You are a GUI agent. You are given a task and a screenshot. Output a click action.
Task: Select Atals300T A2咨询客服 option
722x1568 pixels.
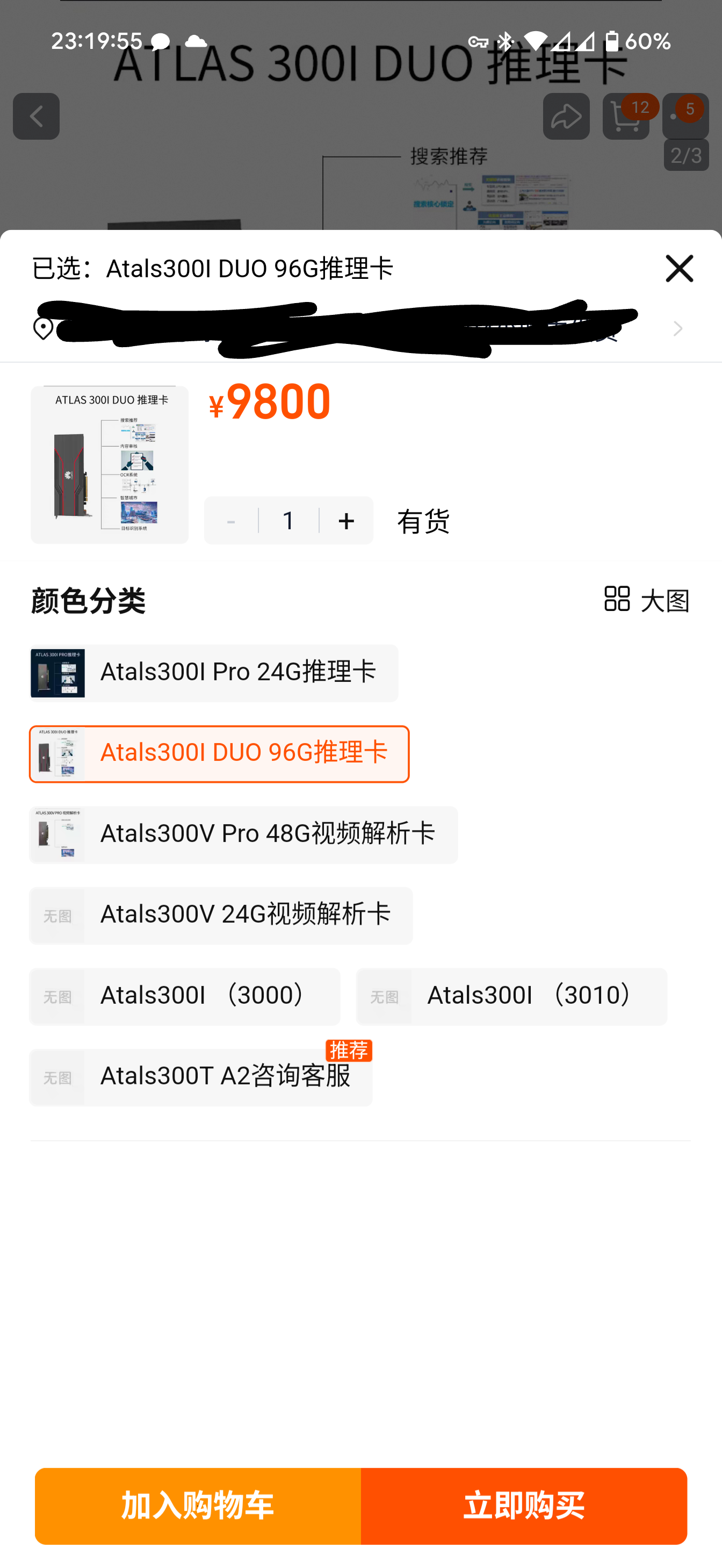click(x=200, y=1077)
